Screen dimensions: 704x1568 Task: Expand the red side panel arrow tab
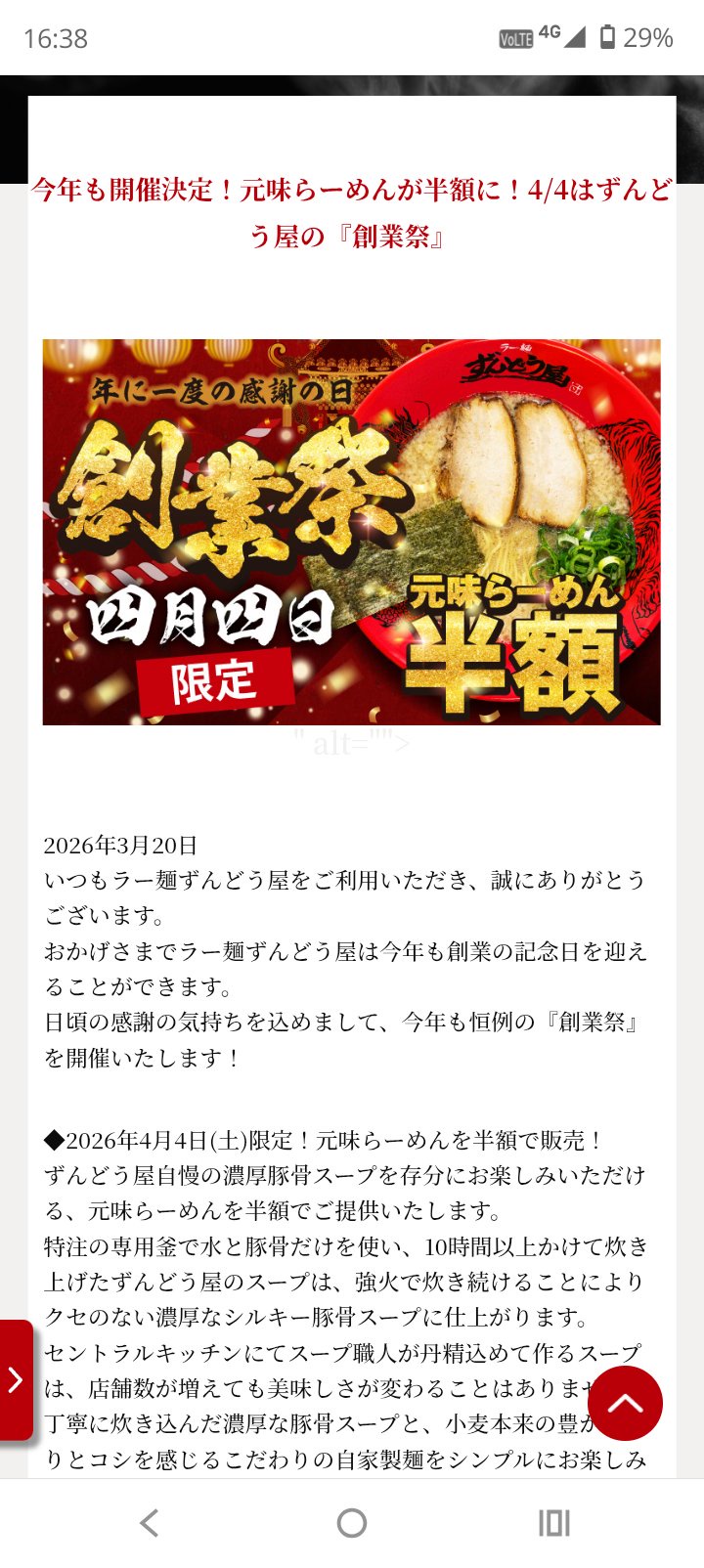click(x=16, y=1379)
